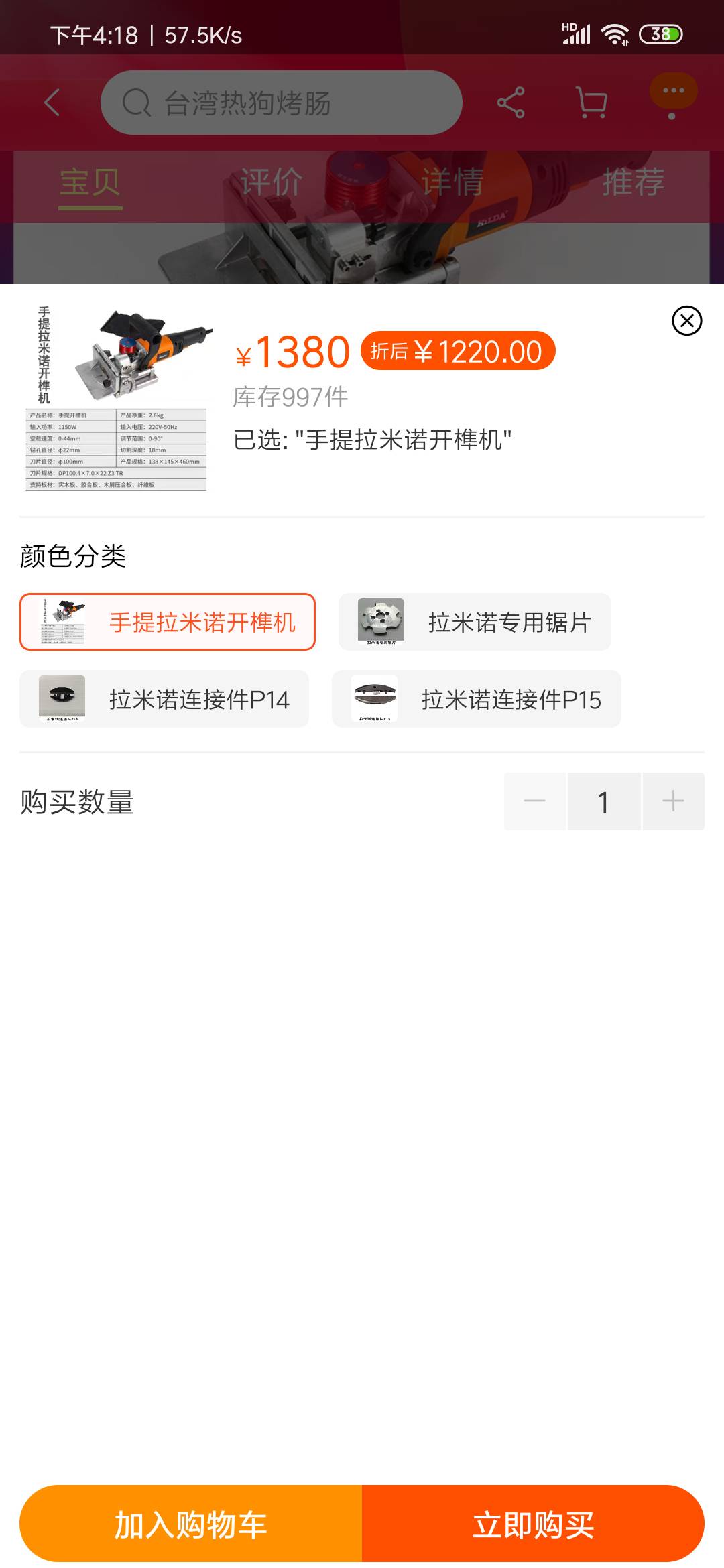
Task: Tap 立即购买 to buy now
Action: coord(533,1524)
